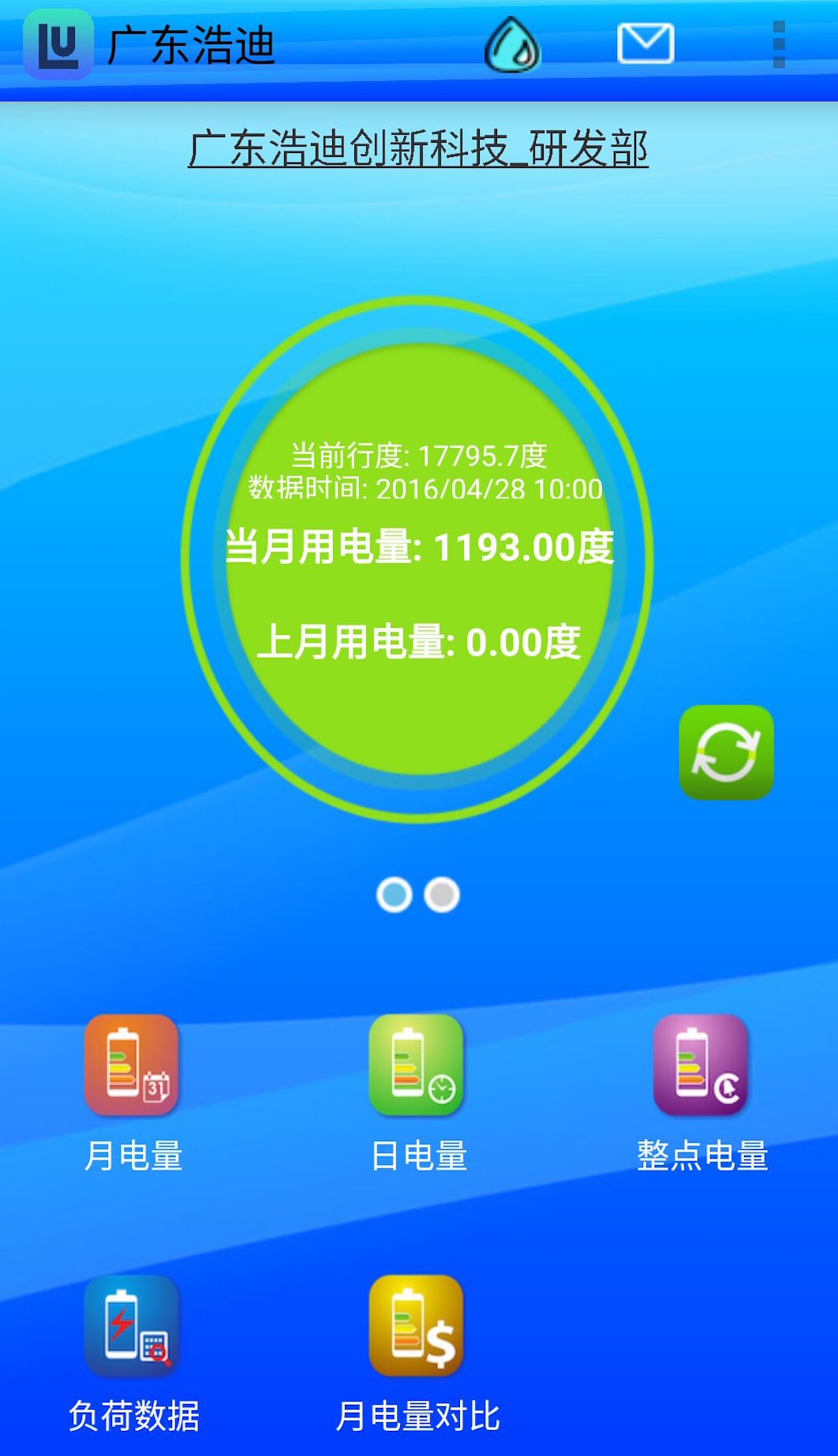The width and height of the screenshot is (838, 1456).
Task: Tap the water drop icon in app bar
Action: 512,45
